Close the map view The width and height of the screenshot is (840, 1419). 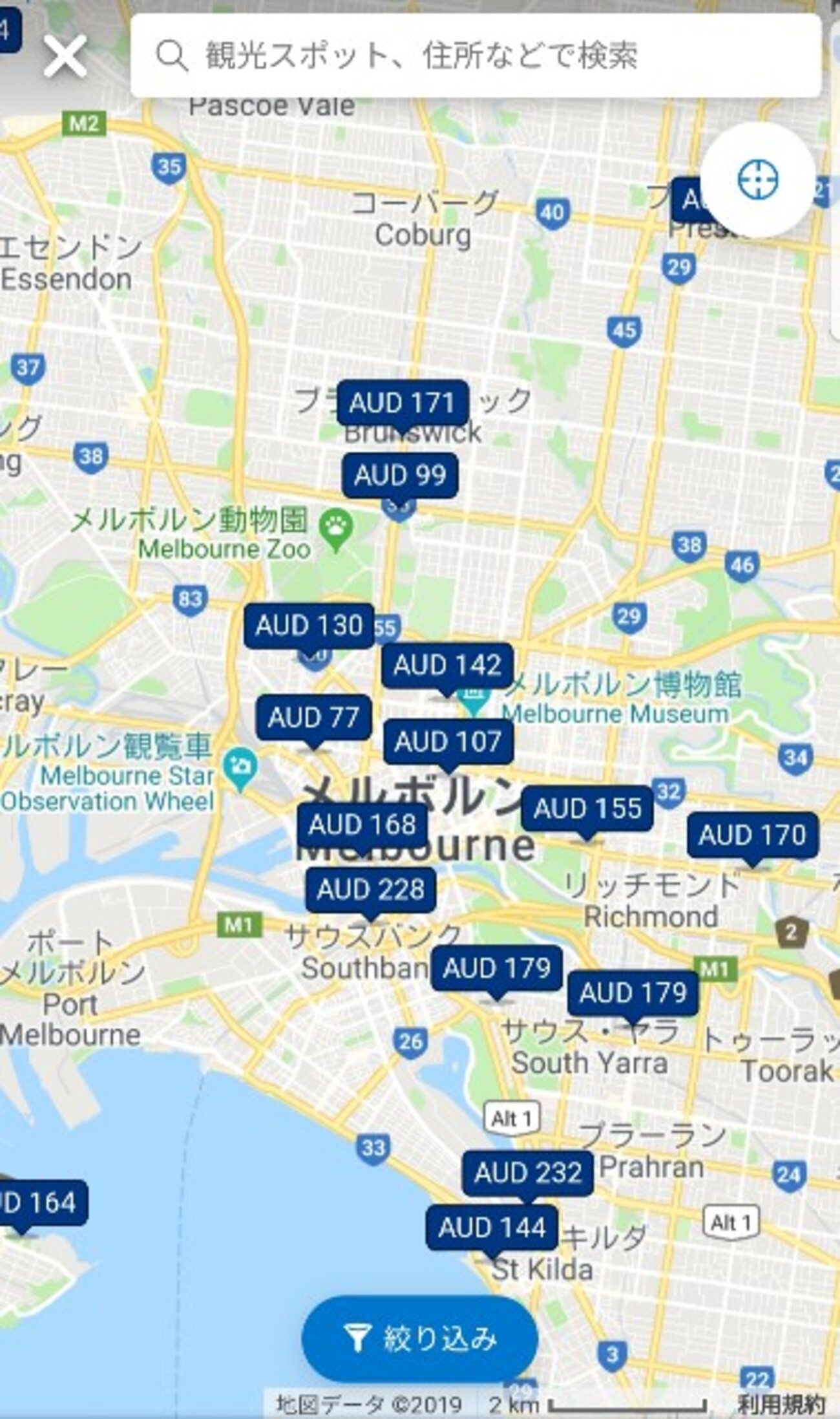pyautogui.click(x=65, y=57)
